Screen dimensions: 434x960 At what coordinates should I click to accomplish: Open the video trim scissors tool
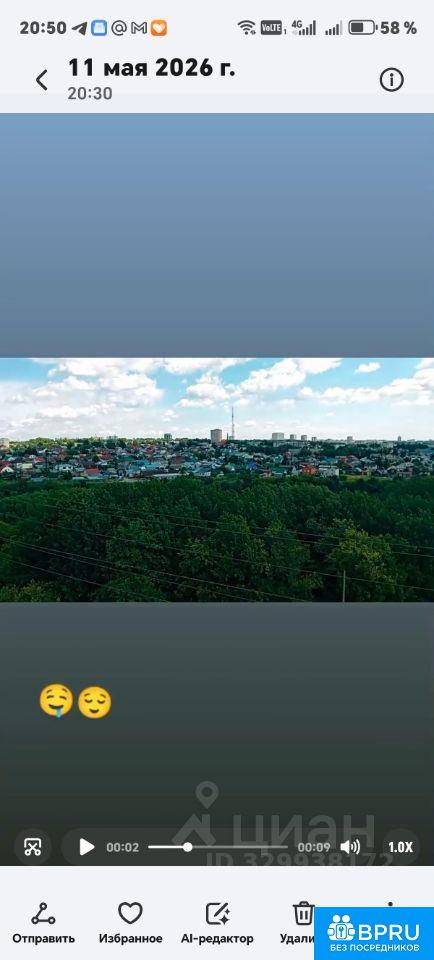[x=32, y=847]
